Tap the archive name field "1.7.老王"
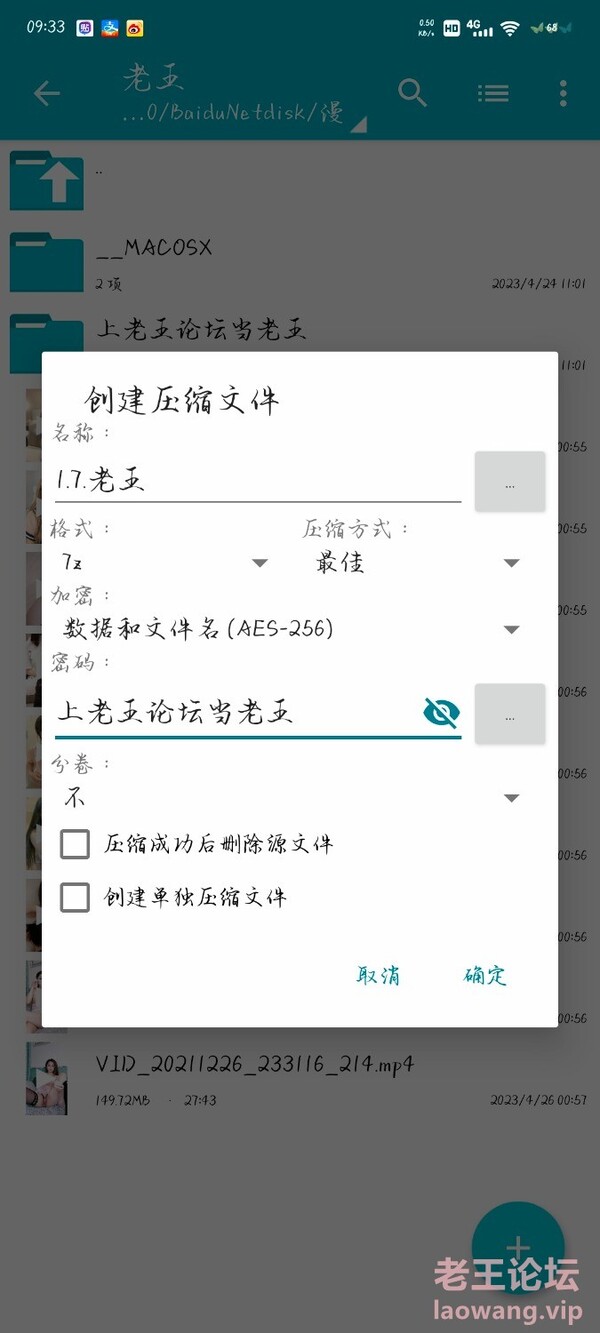Image resolution: width=600 pixels, height=1333 pixels. tap(258, 481)
